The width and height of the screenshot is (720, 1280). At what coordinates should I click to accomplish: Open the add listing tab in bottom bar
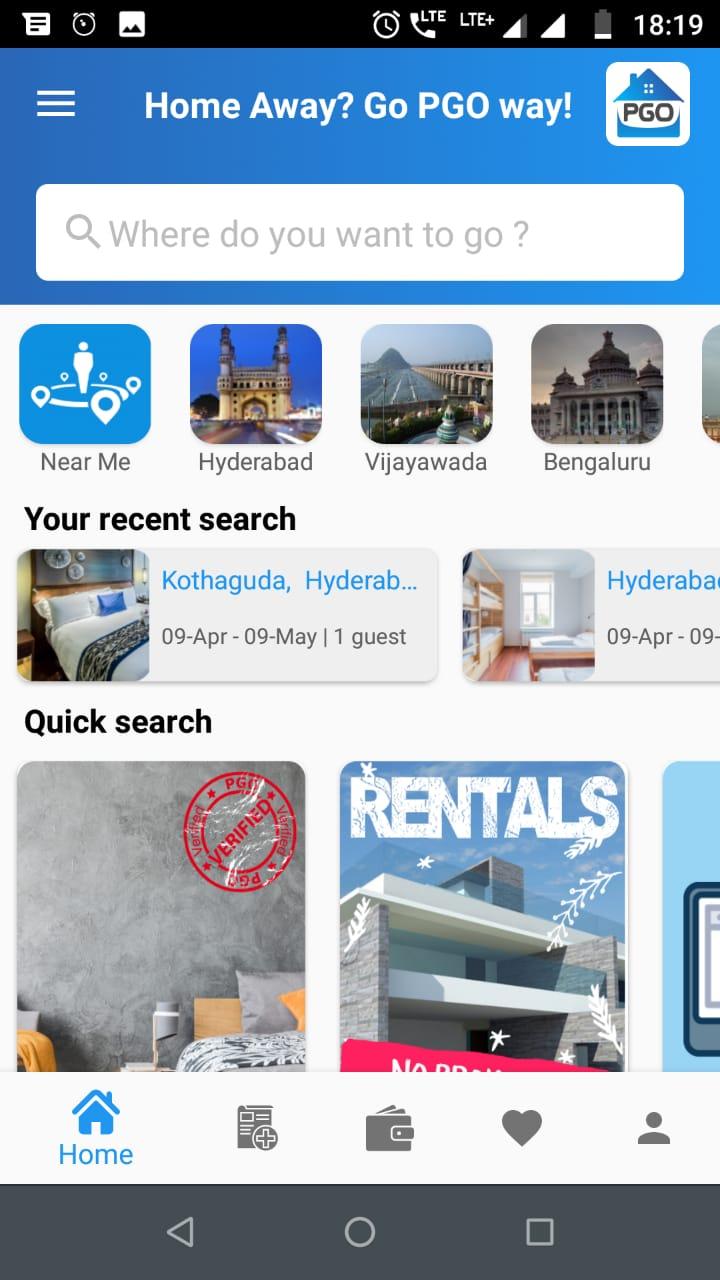(x=257, y=1128)
